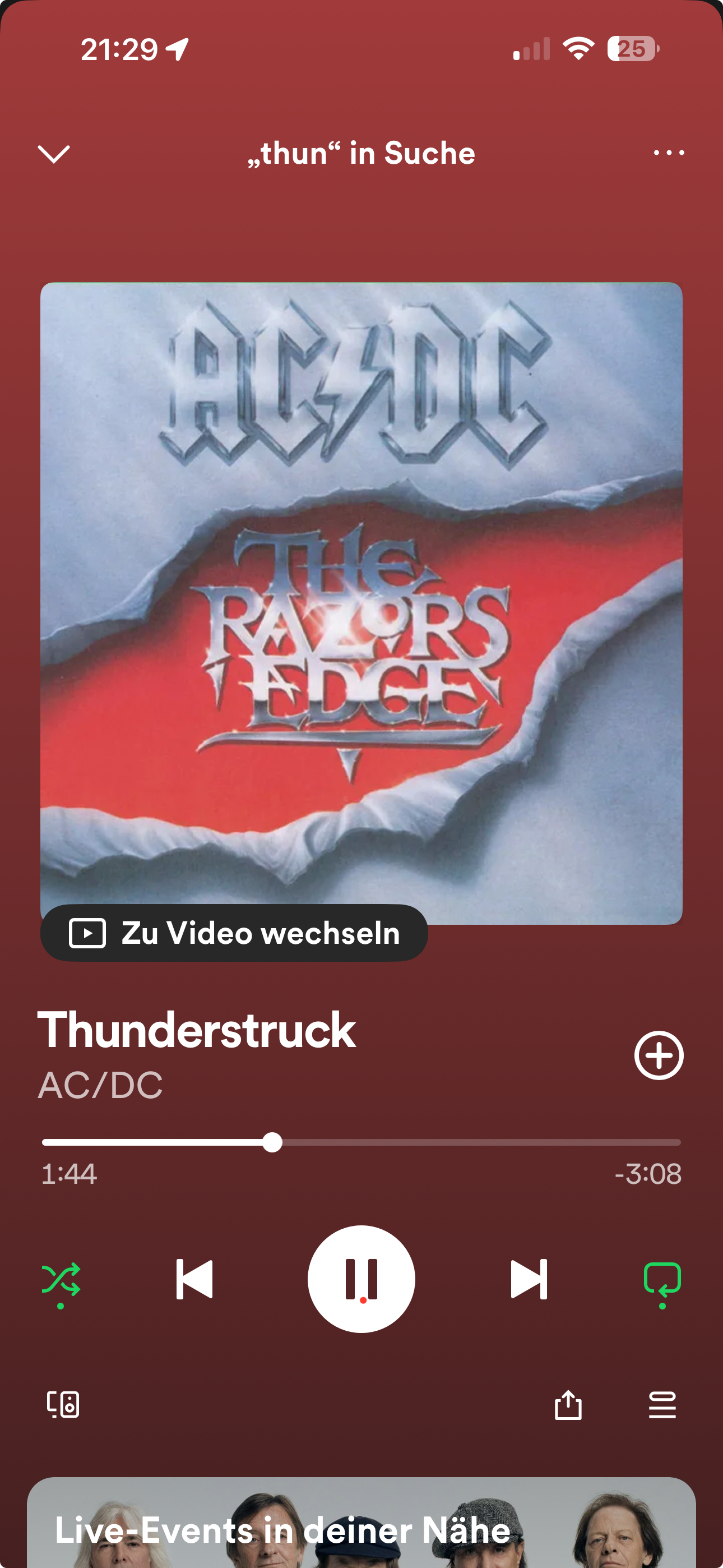Toggle shuffle mode off
The height and width of the screenshot is (1568, 723).
tap(61, 1279)
